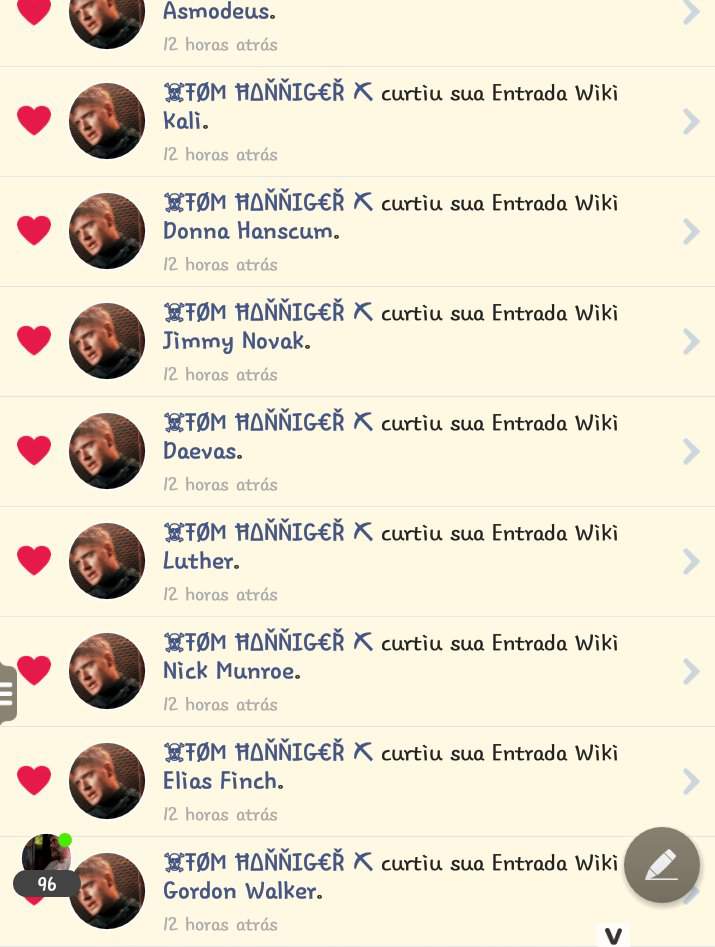Open the Luther wiki like notification
Screen dimensions: 715x947
[x=400, y=562]
